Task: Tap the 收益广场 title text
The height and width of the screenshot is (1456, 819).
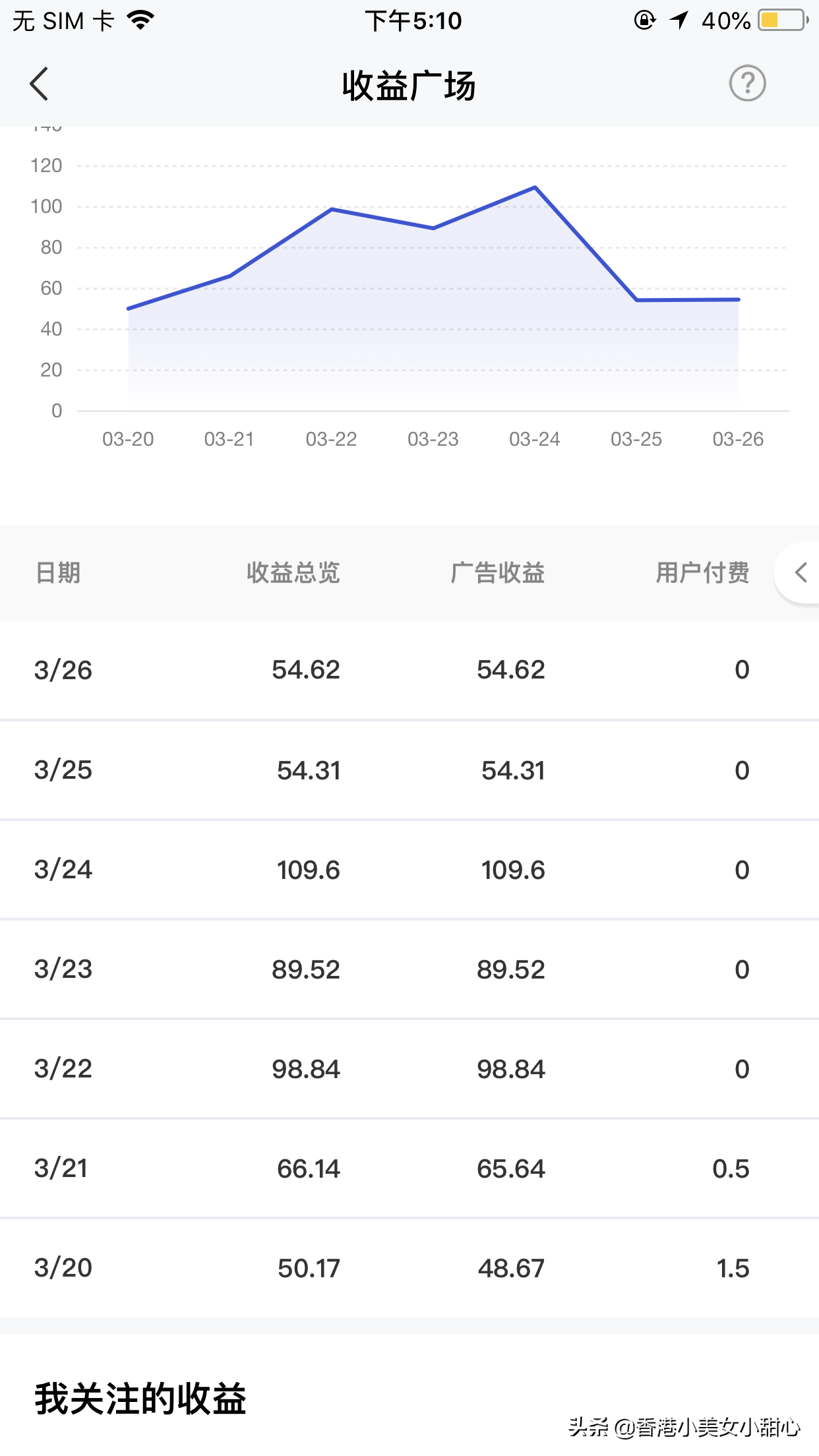Action: (409, 84)
